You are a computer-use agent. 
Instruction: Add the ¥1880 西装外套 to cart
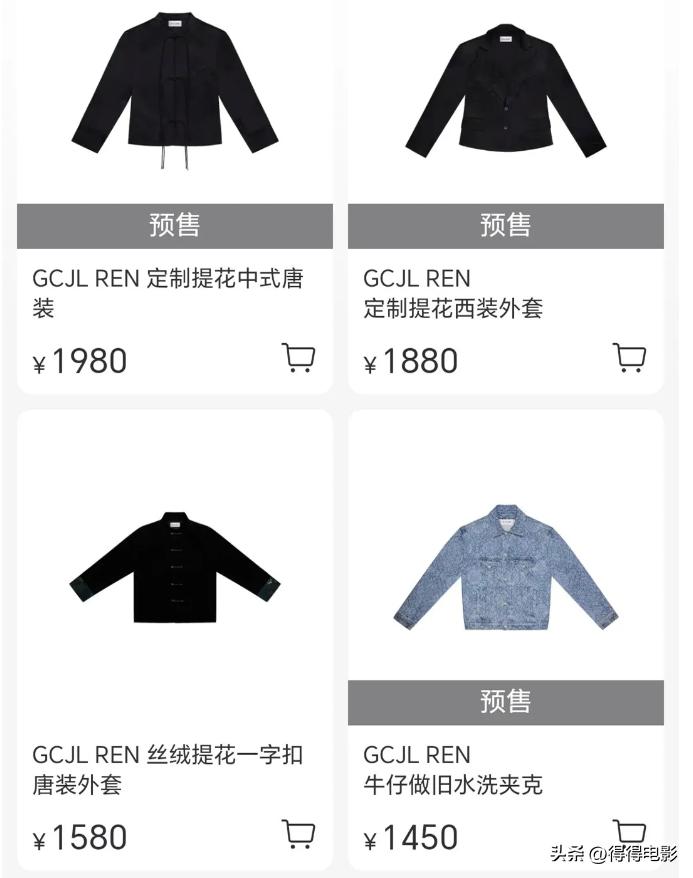coord(629,357)
